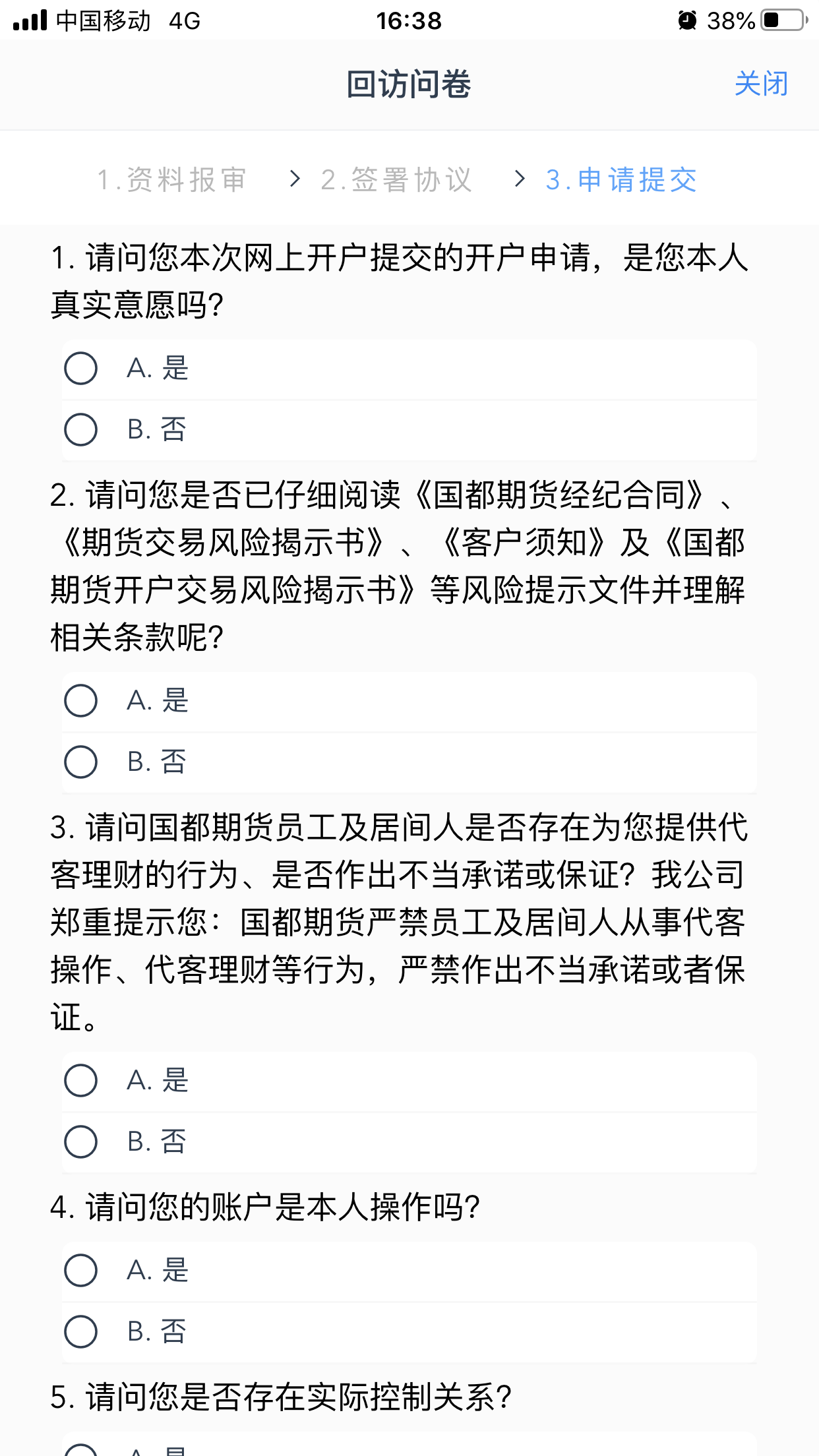
Task: Answer A. 是 for question 3 on 代客理财
Action: (409, 1081)
